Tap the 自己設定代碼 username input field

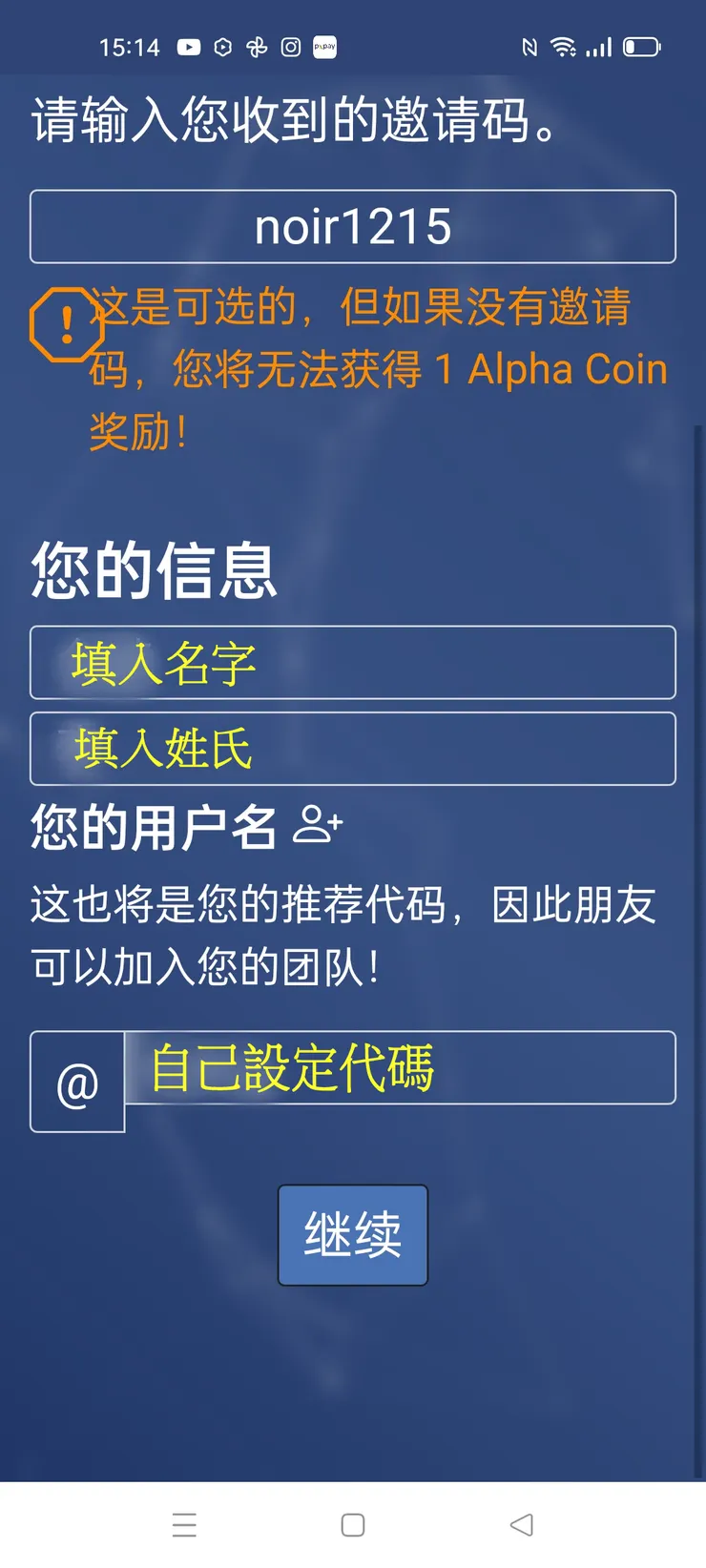(x=401, y=1068)
